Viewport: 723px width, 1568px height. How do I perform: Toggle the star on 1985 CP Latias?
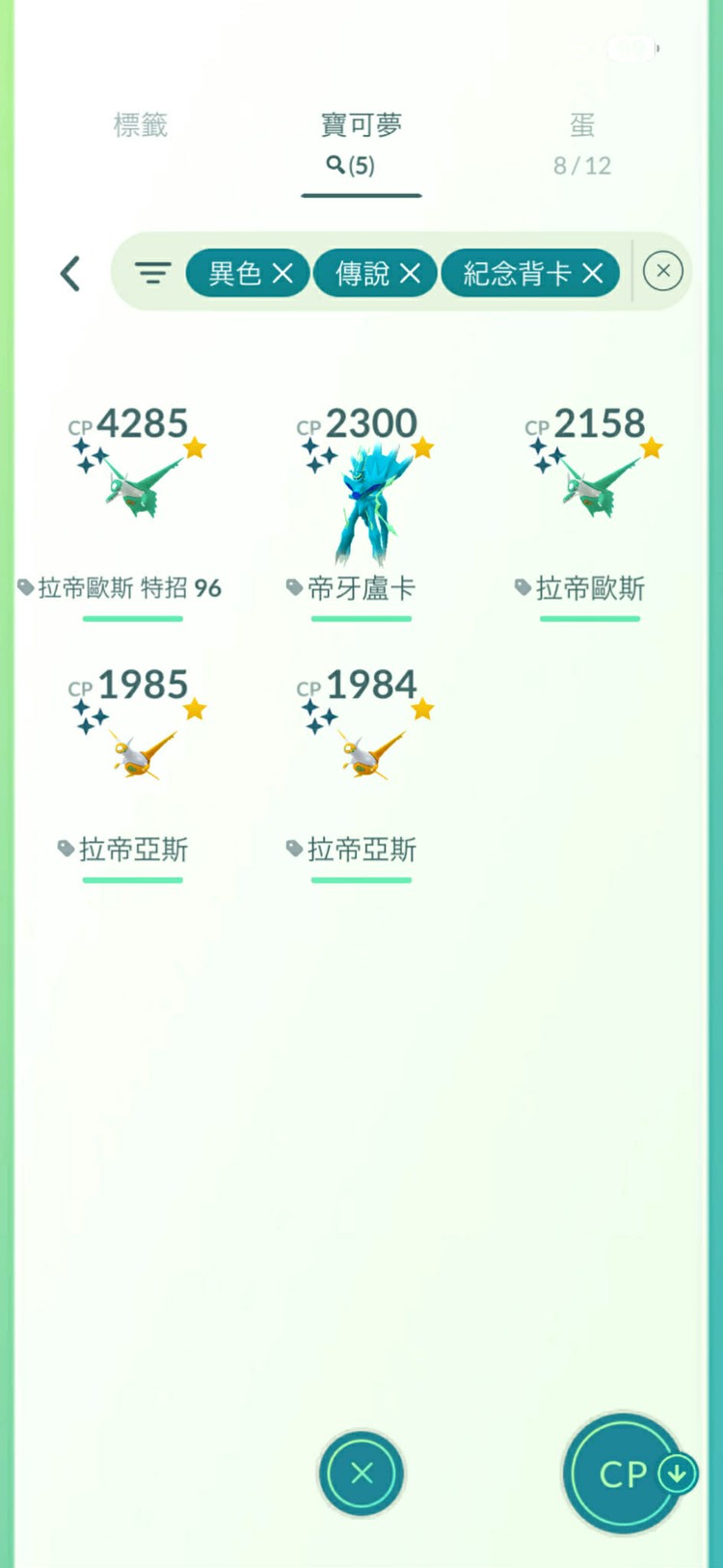pos(195,709)
